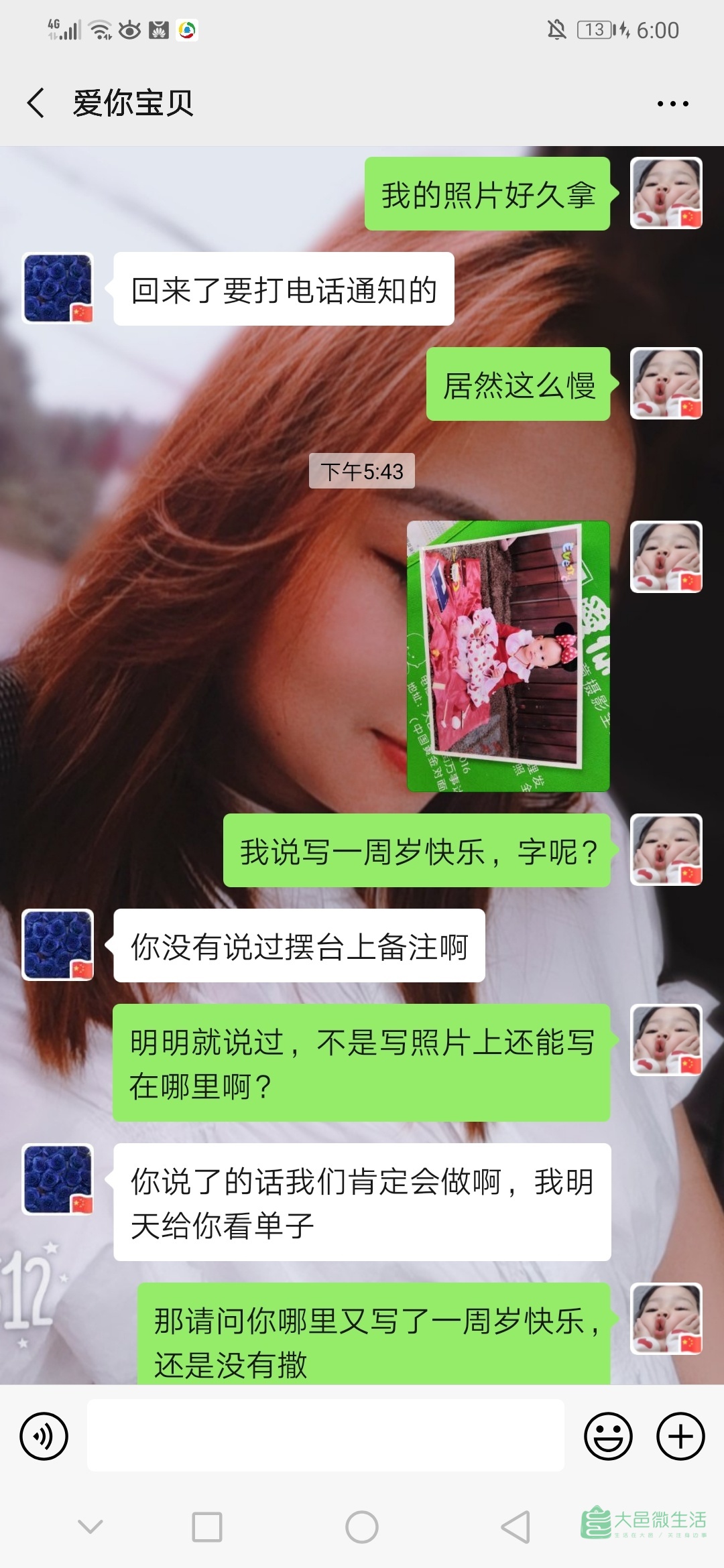The width and height of the screenshot is (724, 1568).
Task: Open the baby photo sent at 5:43
Action: (x=508, y=656)
